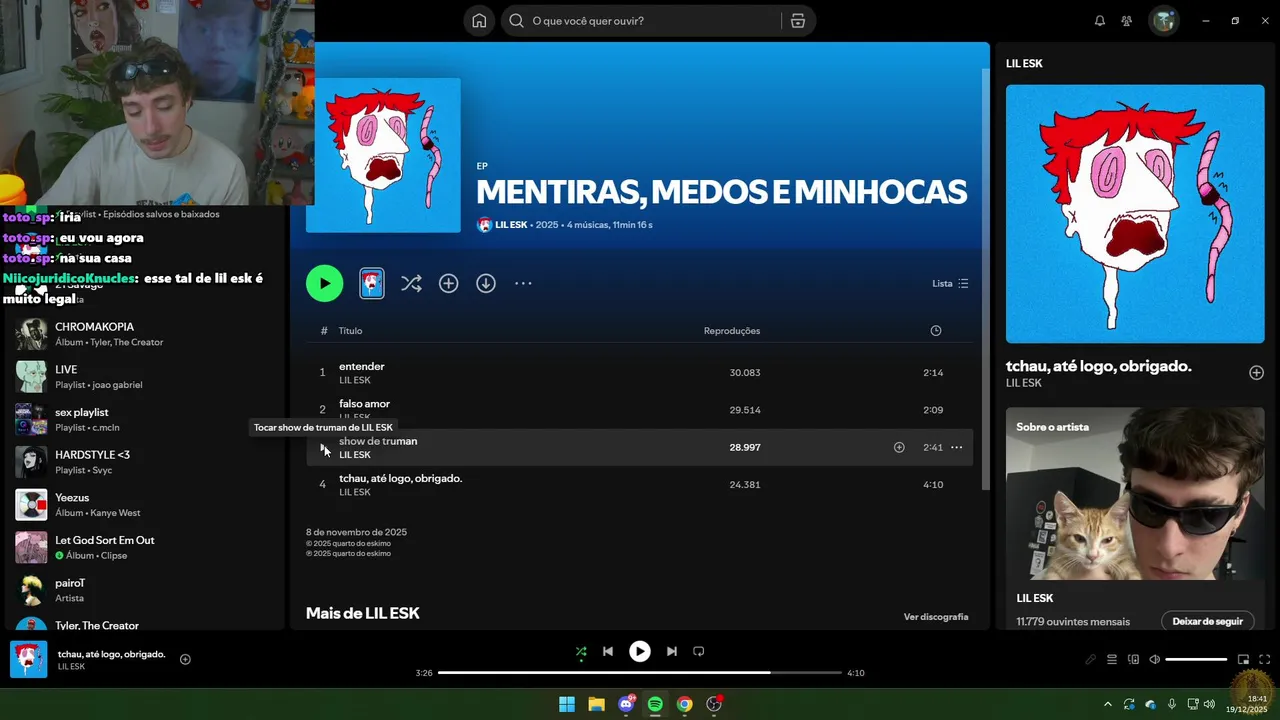Open the EP's more options menu

coord(523,284)
